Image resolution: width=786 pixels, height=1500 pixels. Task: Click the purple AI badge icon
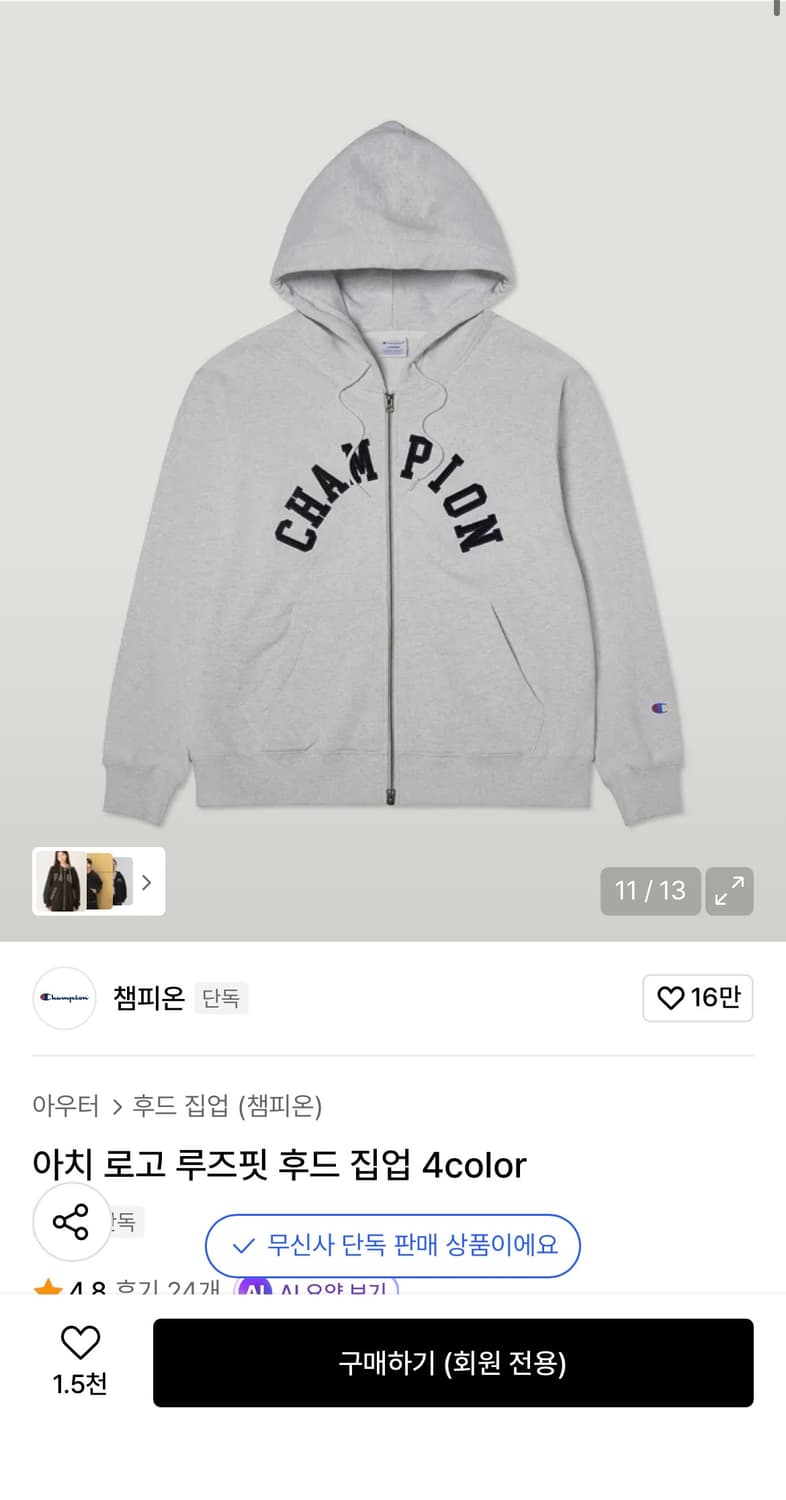(x=257, y=1295)
